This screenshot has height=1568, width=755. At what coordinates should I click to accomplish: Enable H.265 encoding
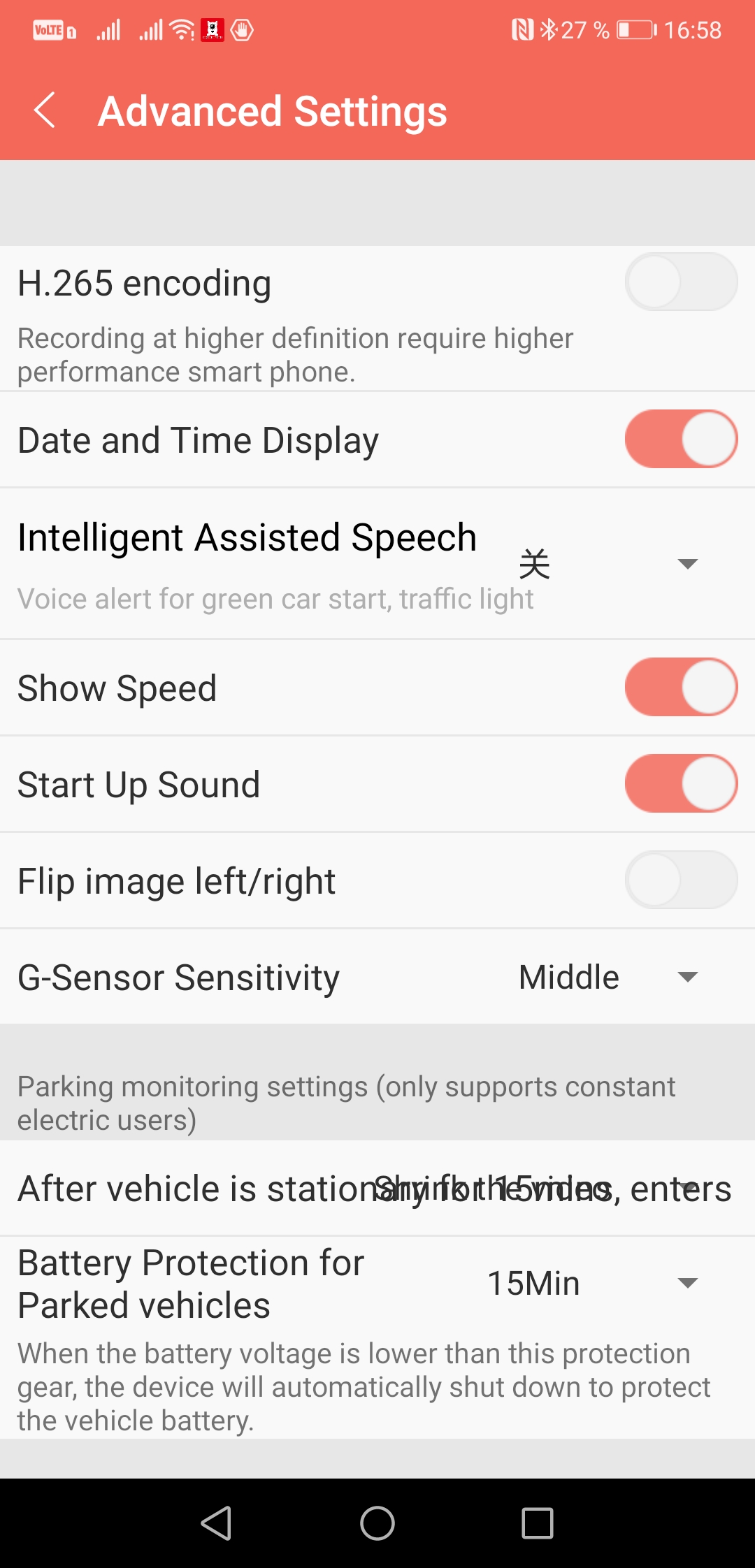coord(681,282)
